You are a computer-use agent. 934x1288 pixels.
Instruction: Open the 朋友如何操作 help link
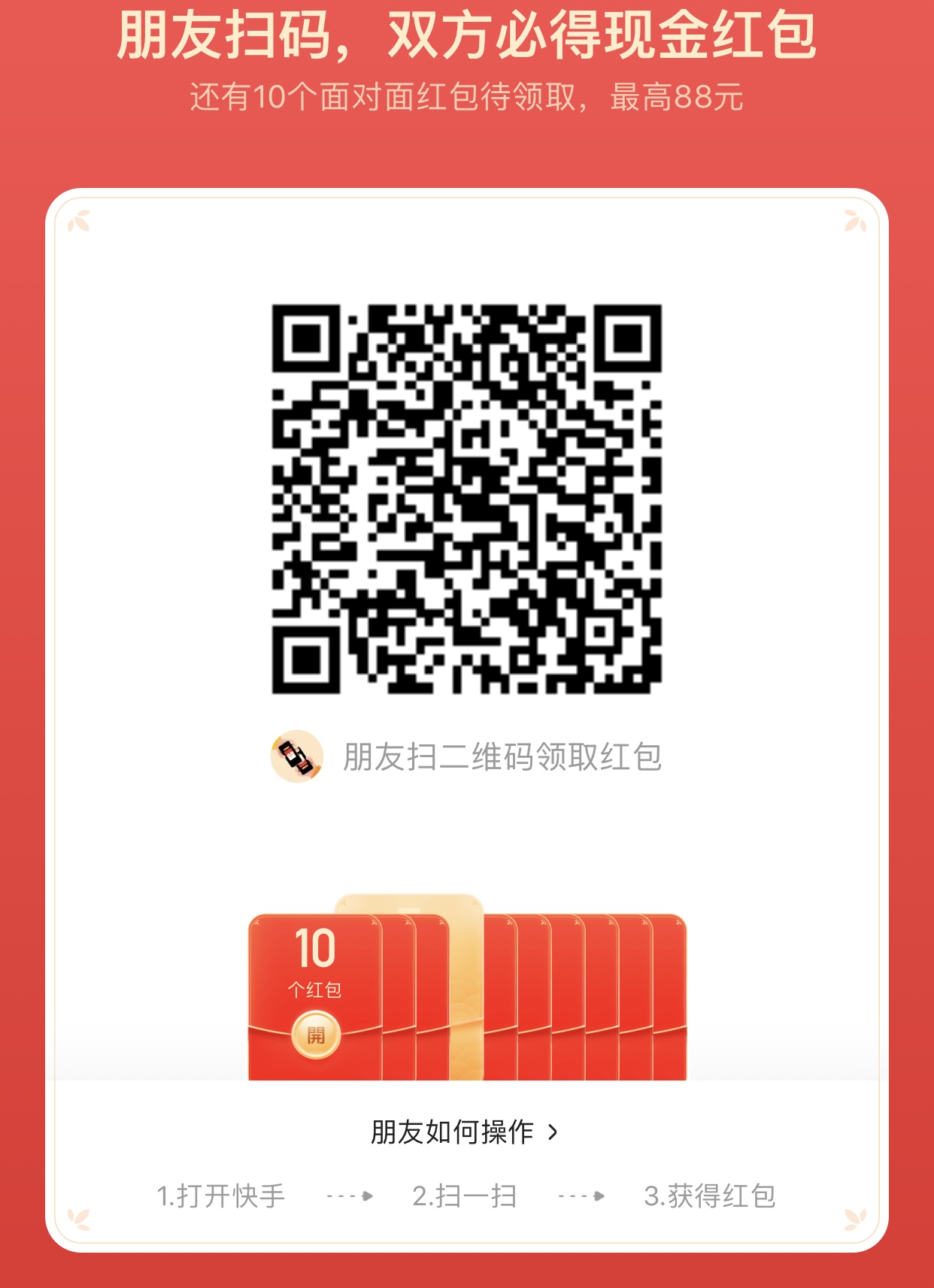[x=464, y=1132]
